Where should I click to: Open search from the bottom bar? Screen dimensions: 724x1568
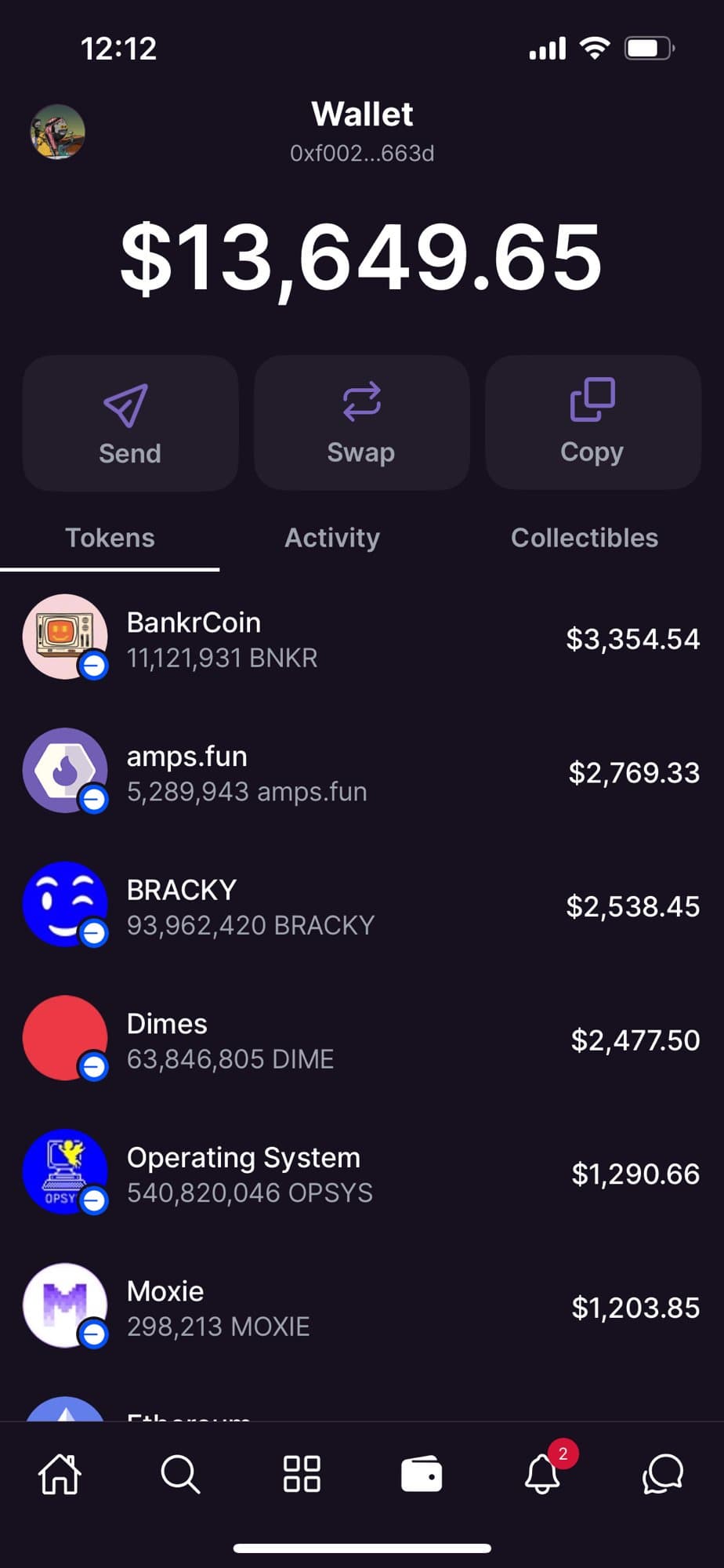pos(180,1474)
